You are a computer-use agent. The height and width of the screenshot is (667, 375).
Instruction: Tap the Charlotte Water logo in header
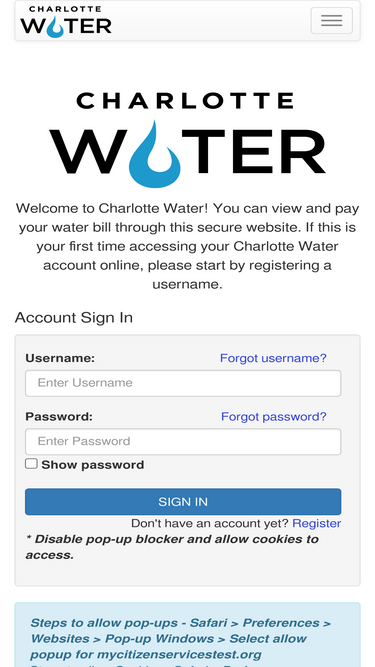tap(66, 22)
